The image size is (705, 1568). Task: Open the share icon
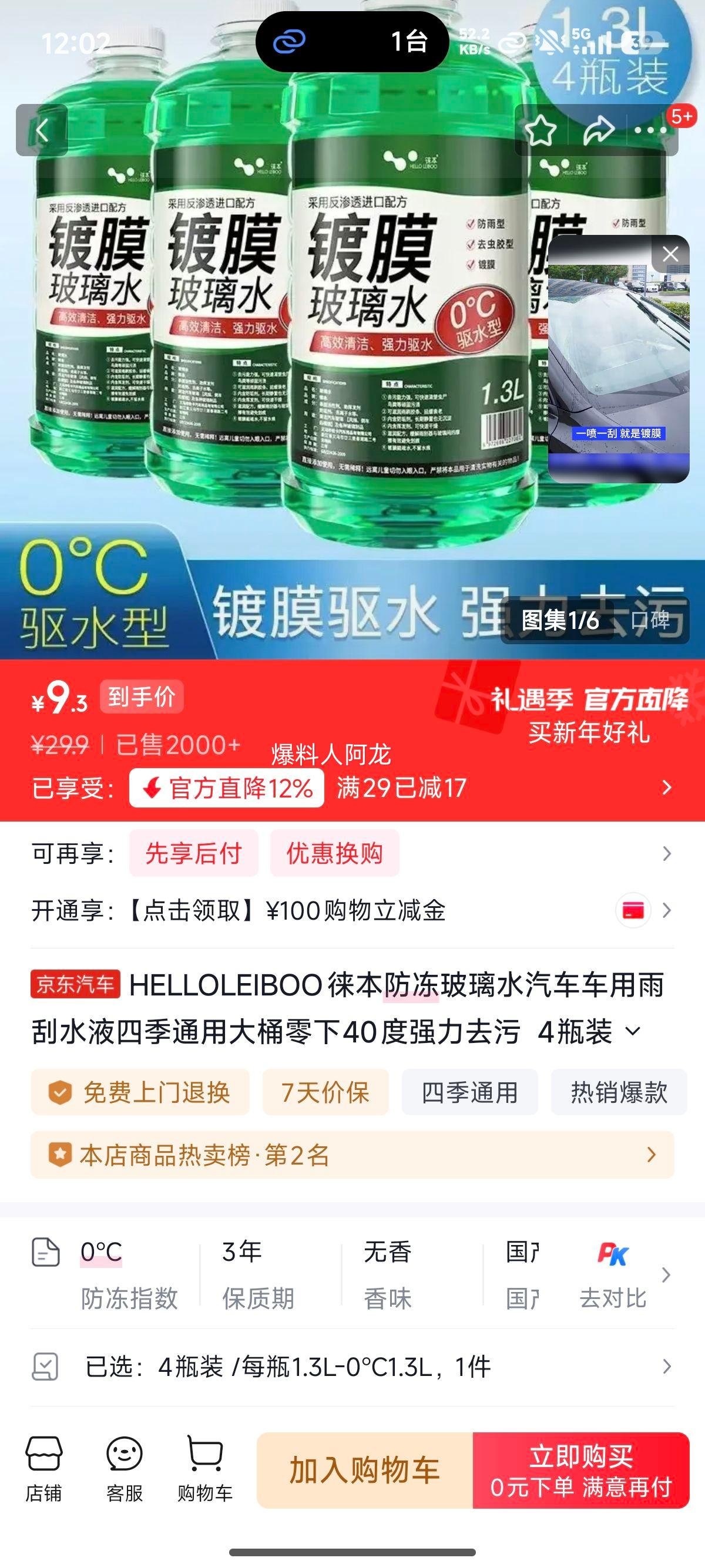click(599, 130)
